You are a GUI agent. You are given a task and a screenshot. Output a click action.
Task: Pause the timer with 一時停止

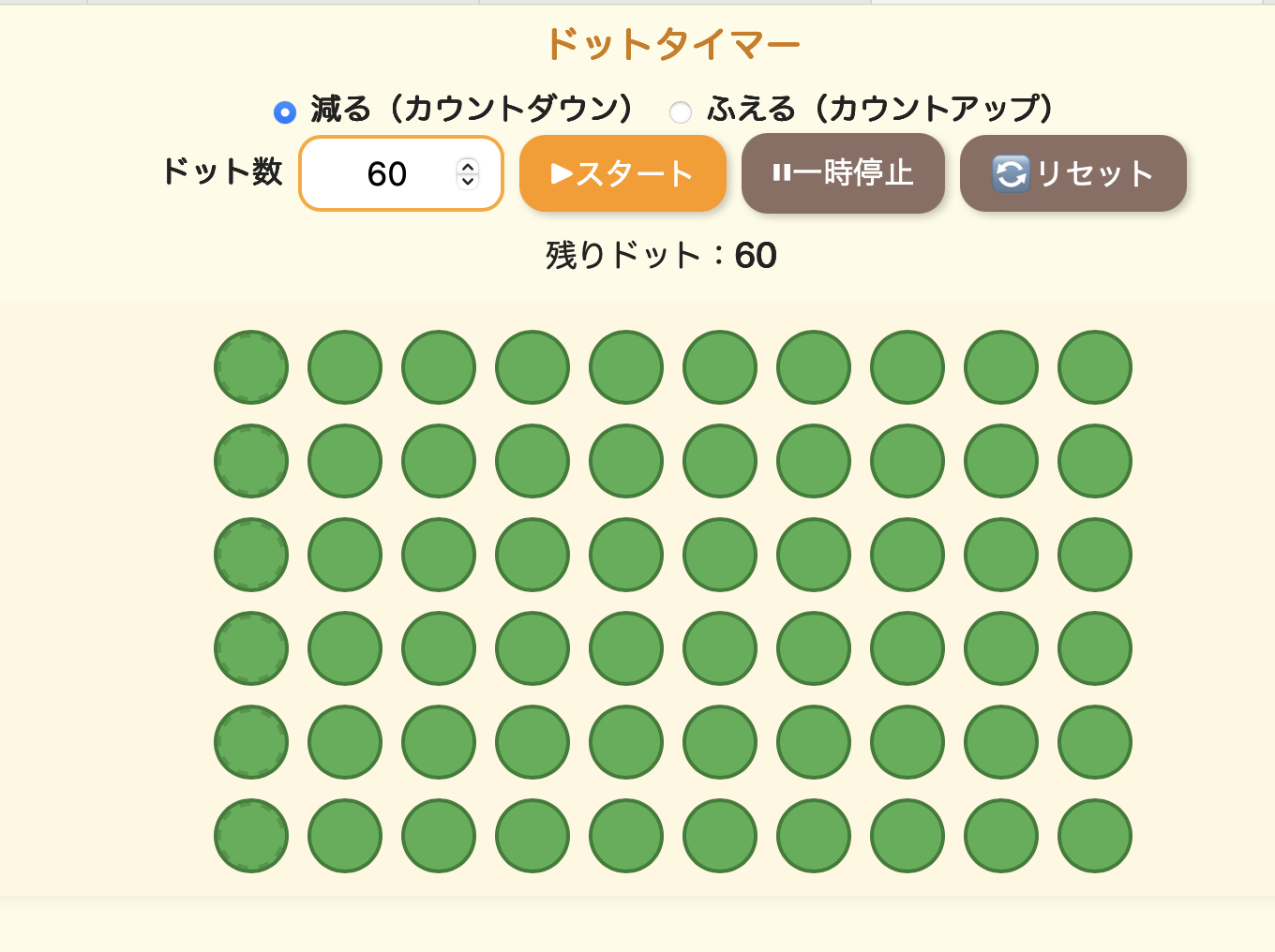842,173
